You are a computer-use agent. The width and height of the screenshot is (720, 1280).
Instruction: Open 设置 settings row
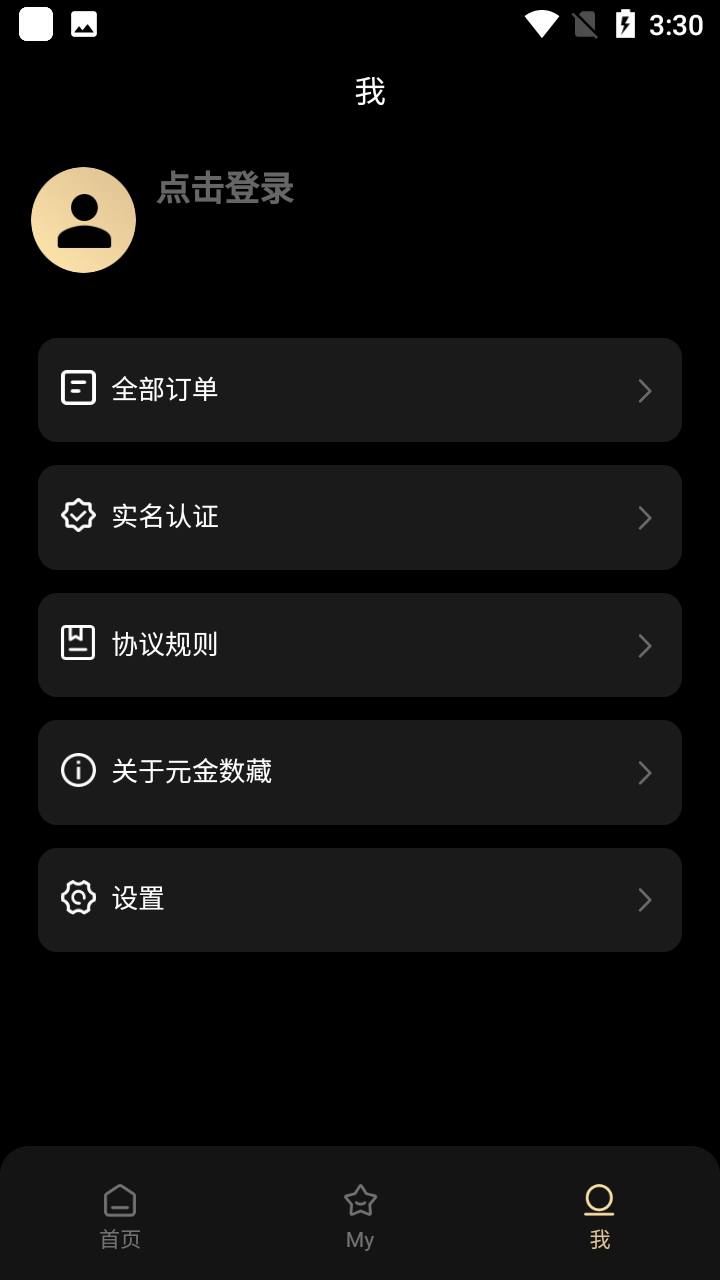(x=360, y=900)
